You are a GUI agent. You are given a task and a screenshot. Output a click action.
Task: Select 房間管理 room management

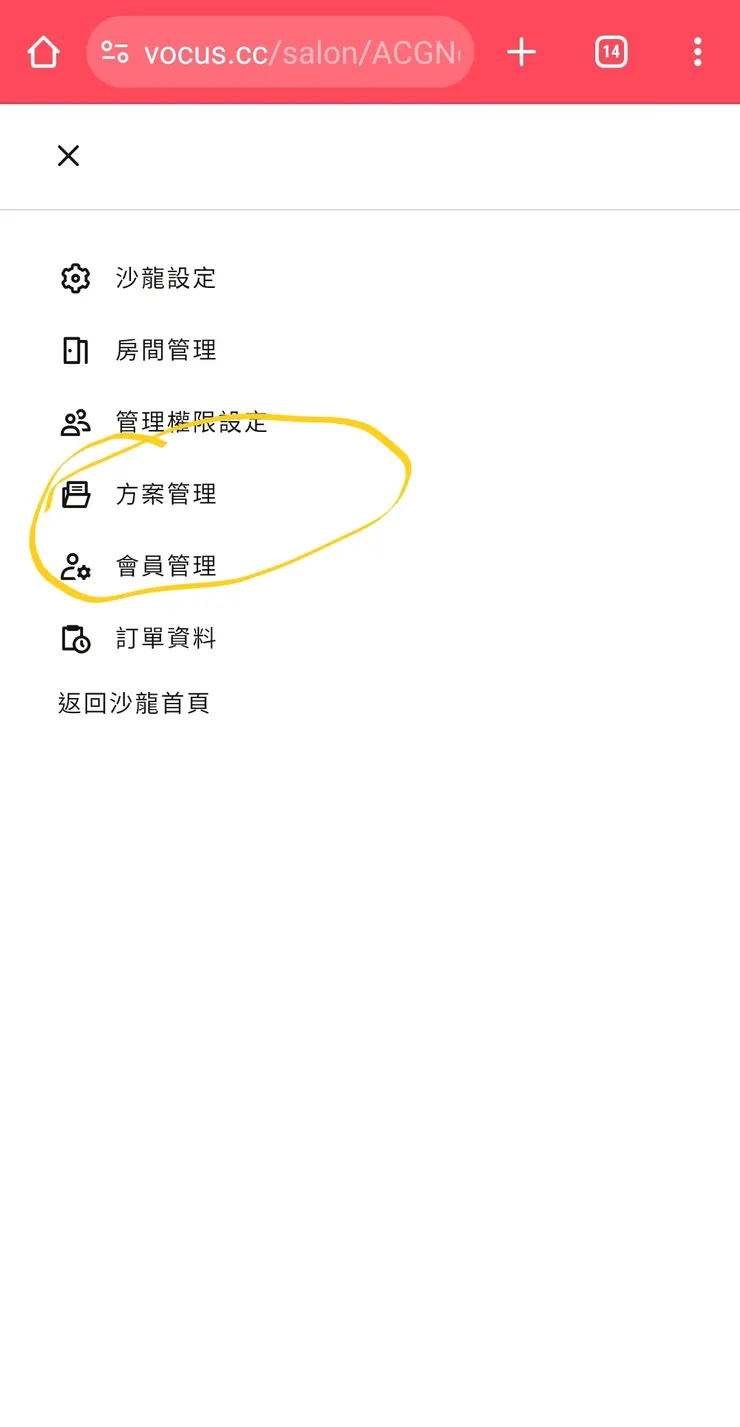(x=167, y=350)
